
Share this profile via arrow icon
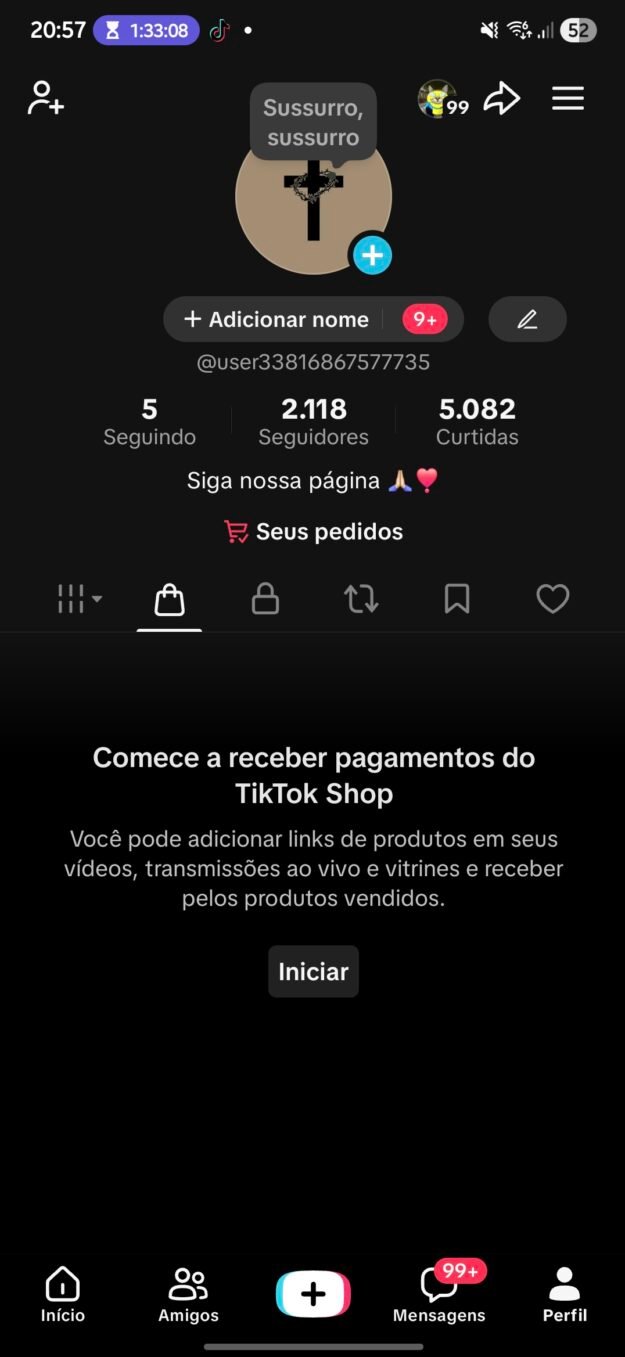pyautogui.click(x=502, y=98)
